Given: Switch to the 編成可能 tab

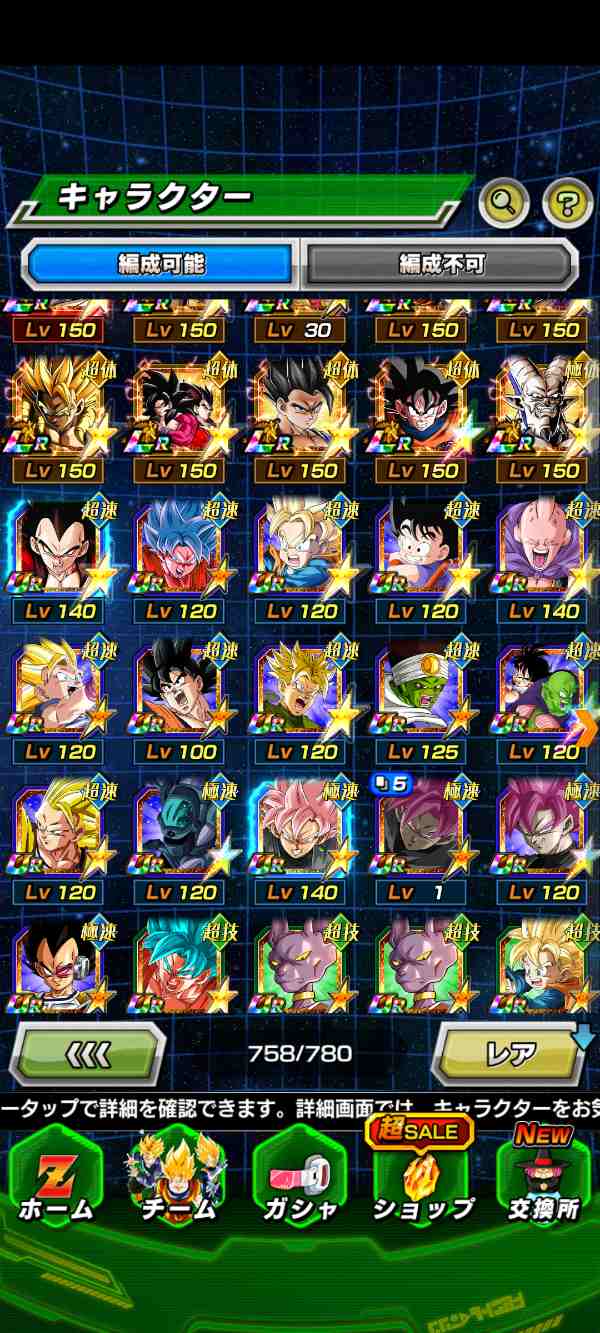Looking at the screenshot, I should tap(161, 264).
